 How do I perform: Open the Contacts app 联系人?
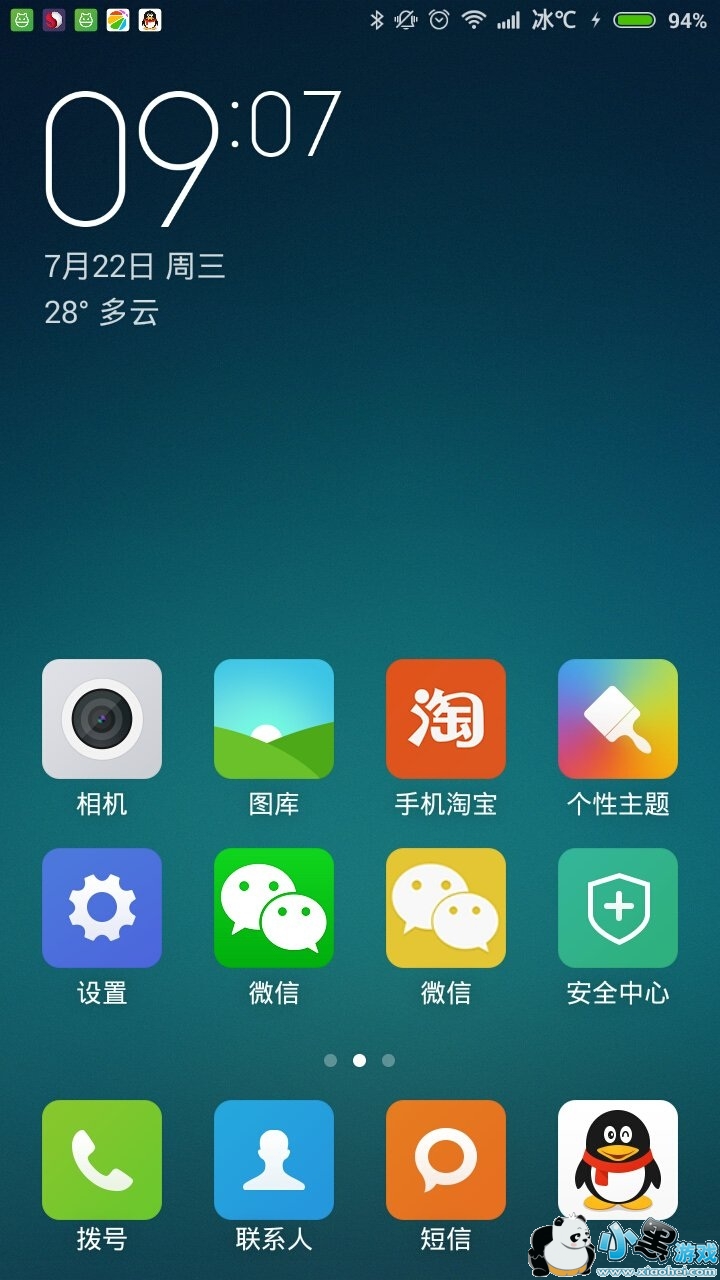click(274, 1160)
